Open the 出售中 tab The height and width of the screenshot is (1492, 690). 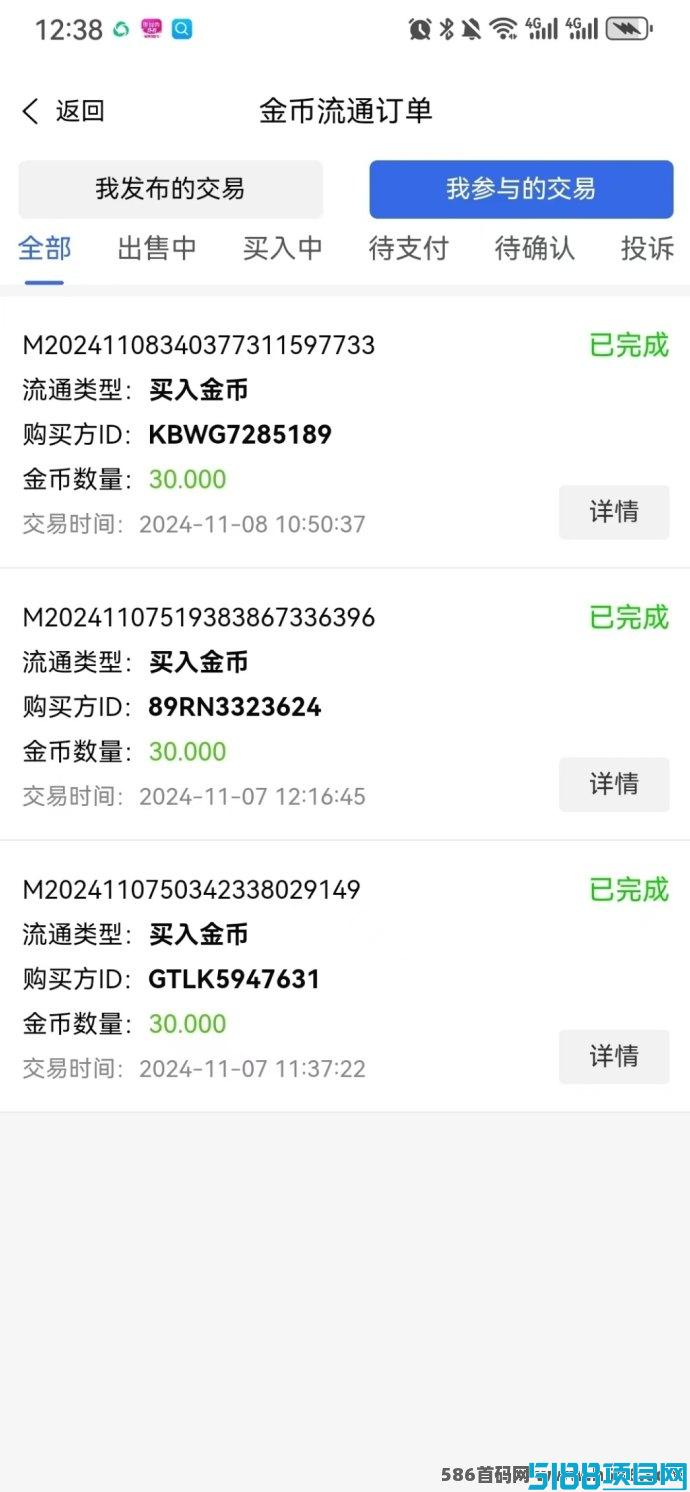(157, 248)
